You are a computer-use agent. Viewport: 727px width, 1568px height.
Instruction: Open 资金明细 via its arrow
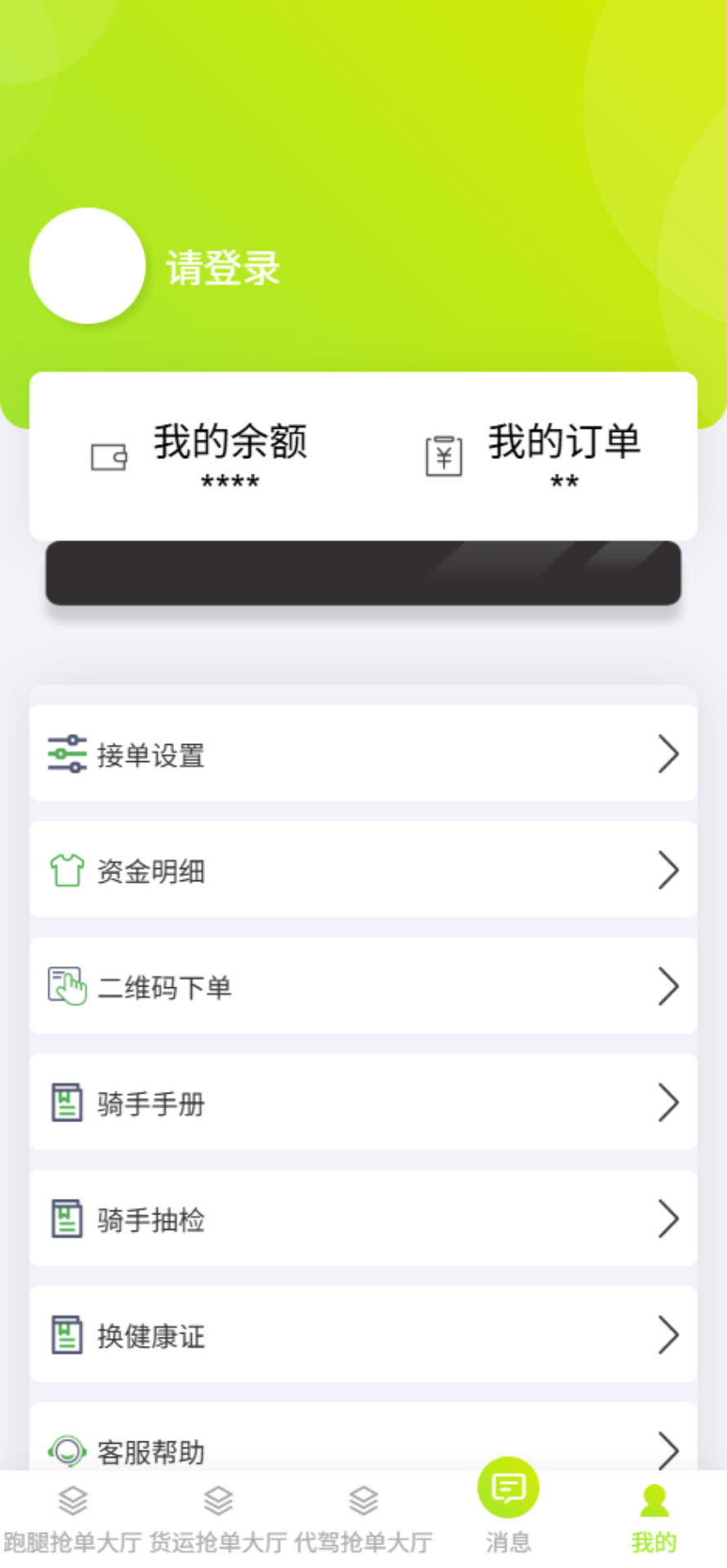[668, 869]
